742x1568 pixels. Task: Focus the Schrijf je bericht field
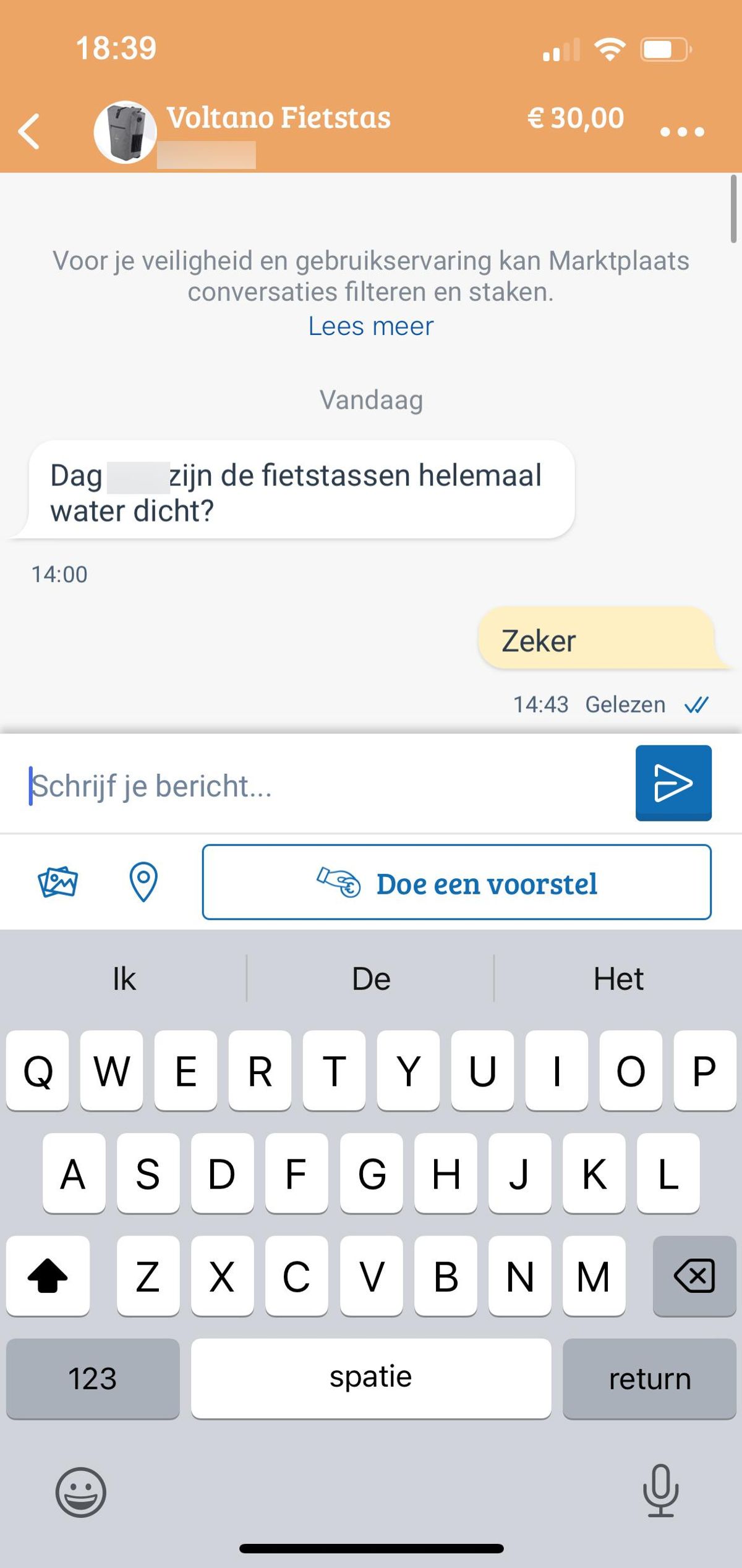(x=322, y=786)
